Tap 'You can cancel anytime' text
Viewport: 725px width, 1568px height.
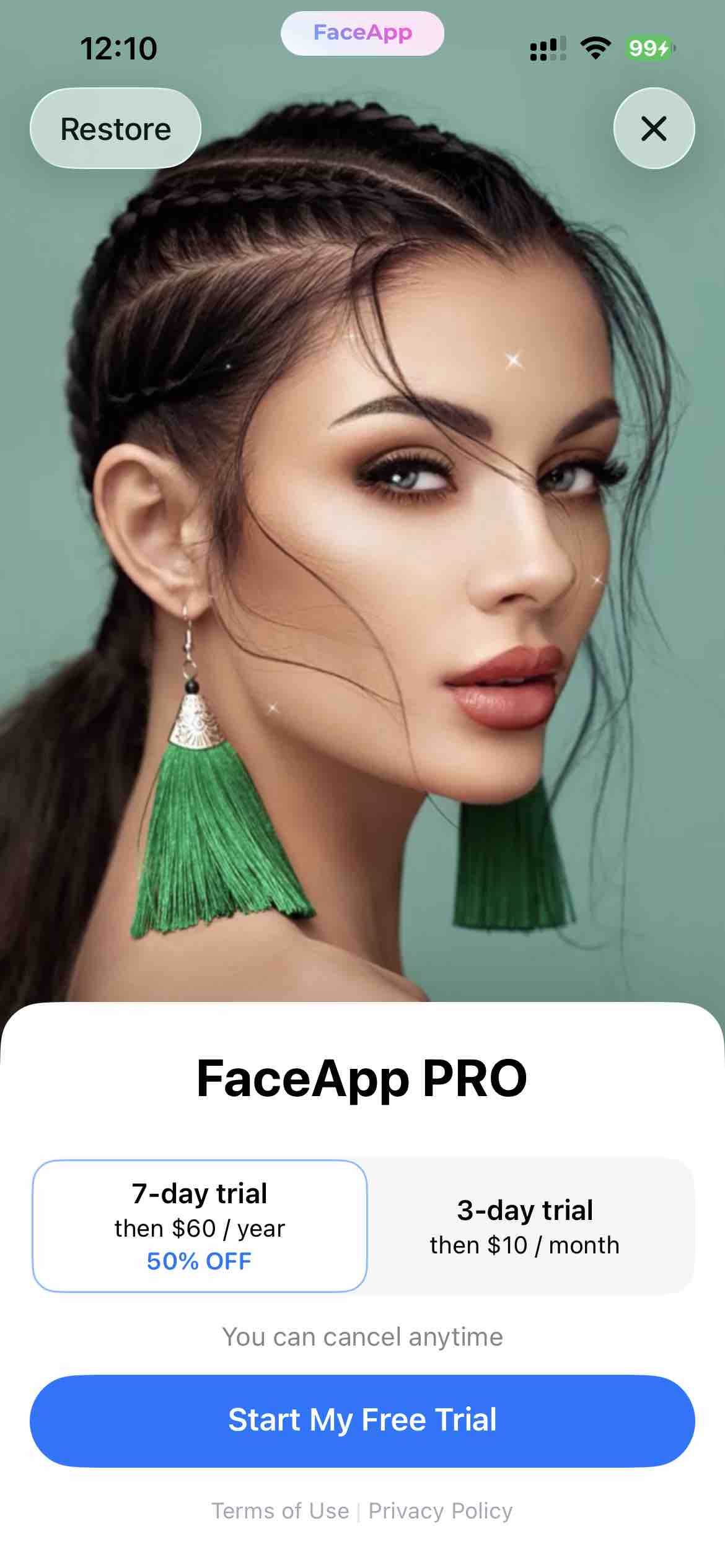click(x=362, y=1336)
